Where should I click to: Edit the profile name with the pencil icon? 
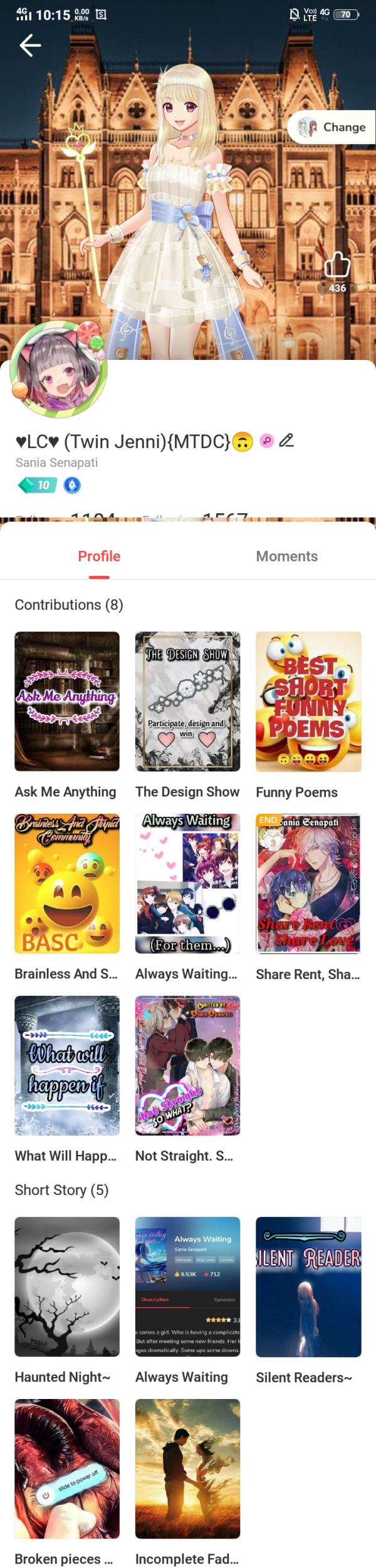pyautogui.click(x=286, y=441)
